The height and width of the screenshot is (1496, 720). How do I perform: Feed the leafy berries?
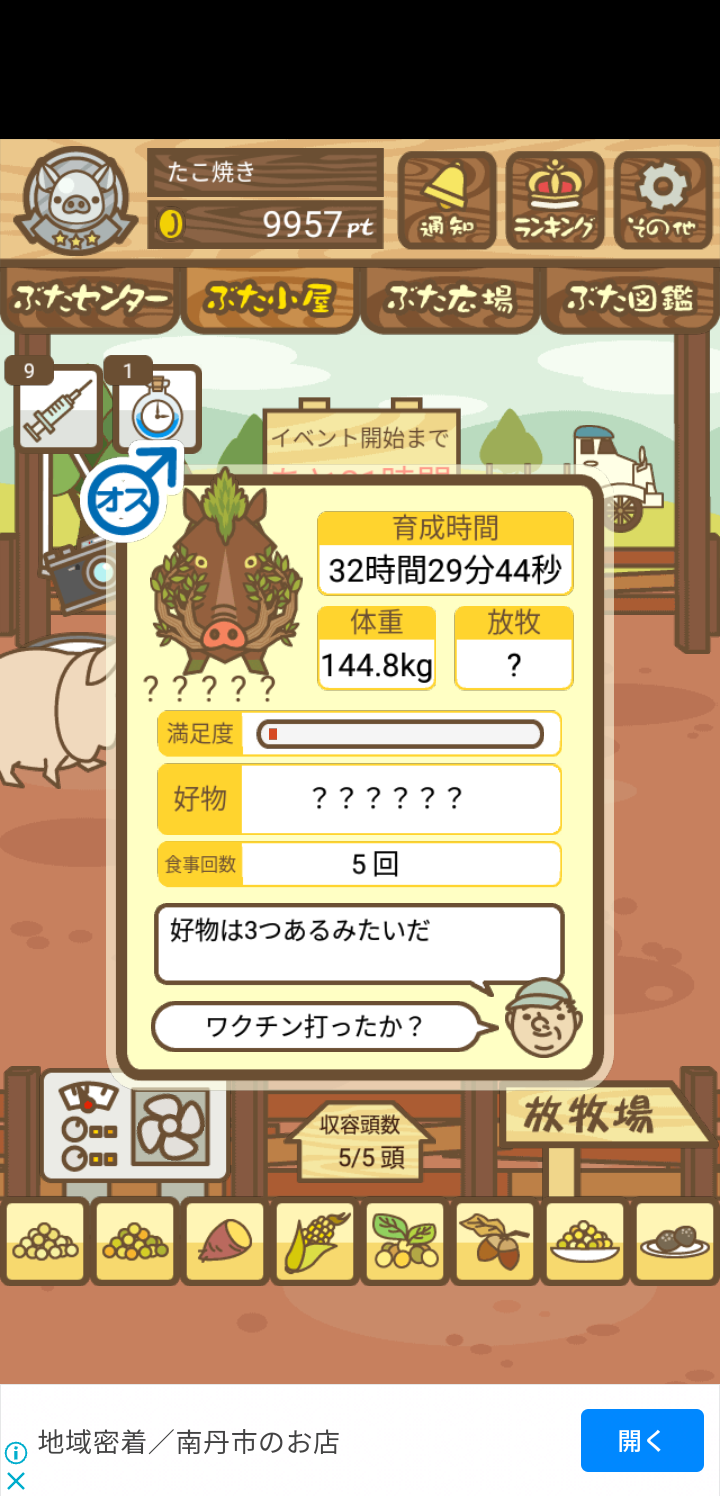(405, 1242)
